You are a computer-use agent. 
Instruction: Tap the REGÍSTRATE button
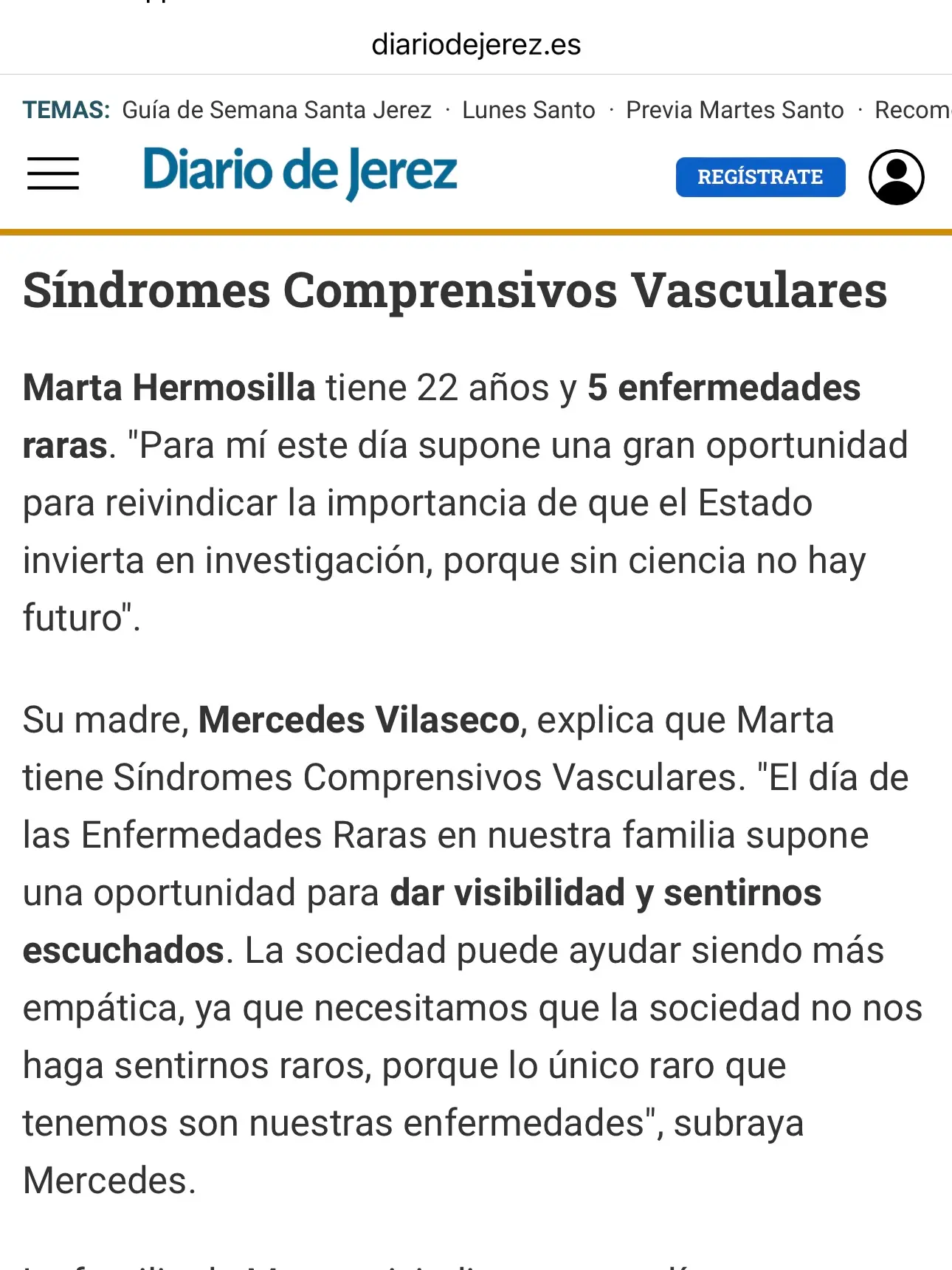[x=760, y=177]
